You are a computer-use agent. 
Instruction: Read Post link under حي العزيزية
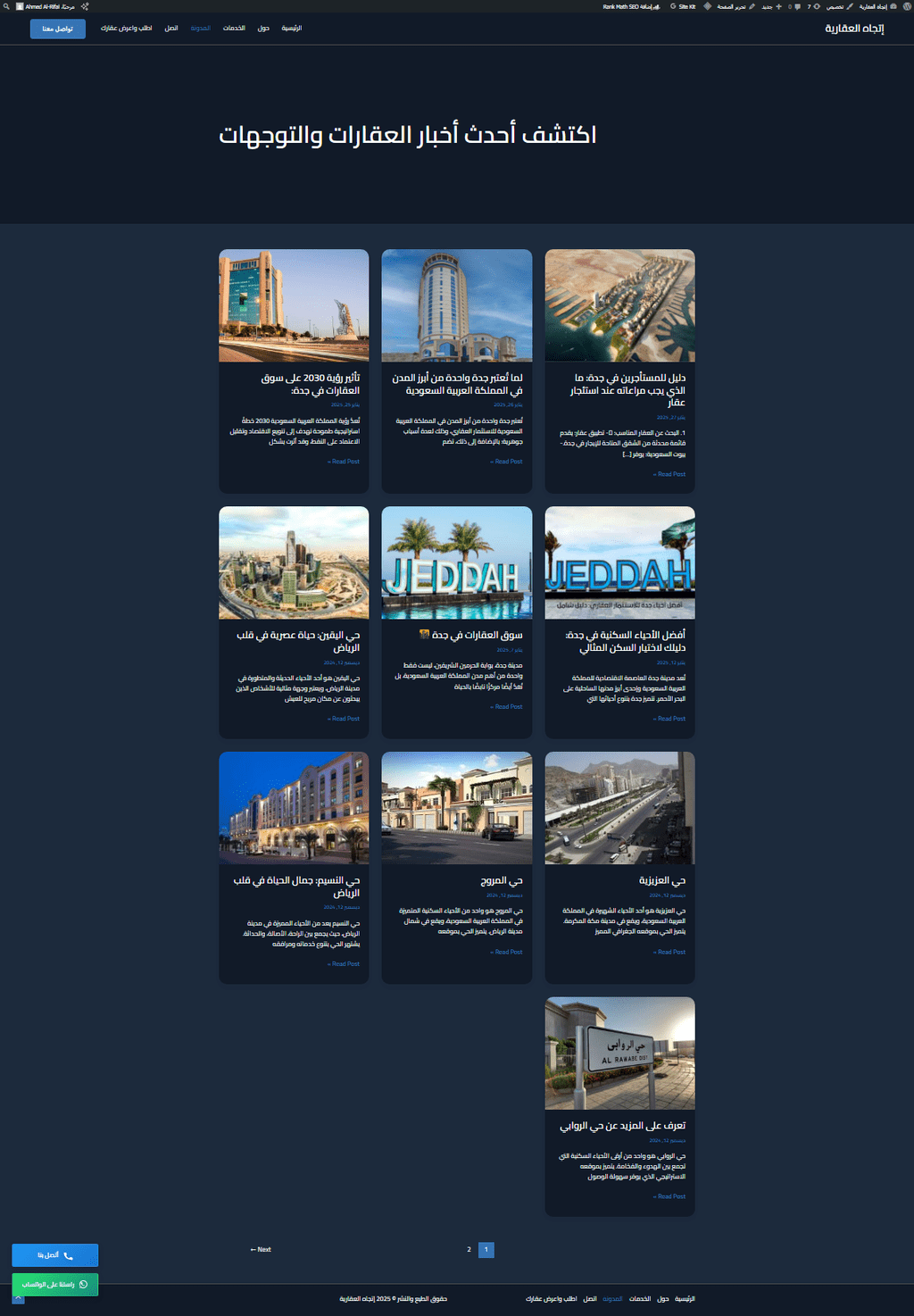click(669, 952)
